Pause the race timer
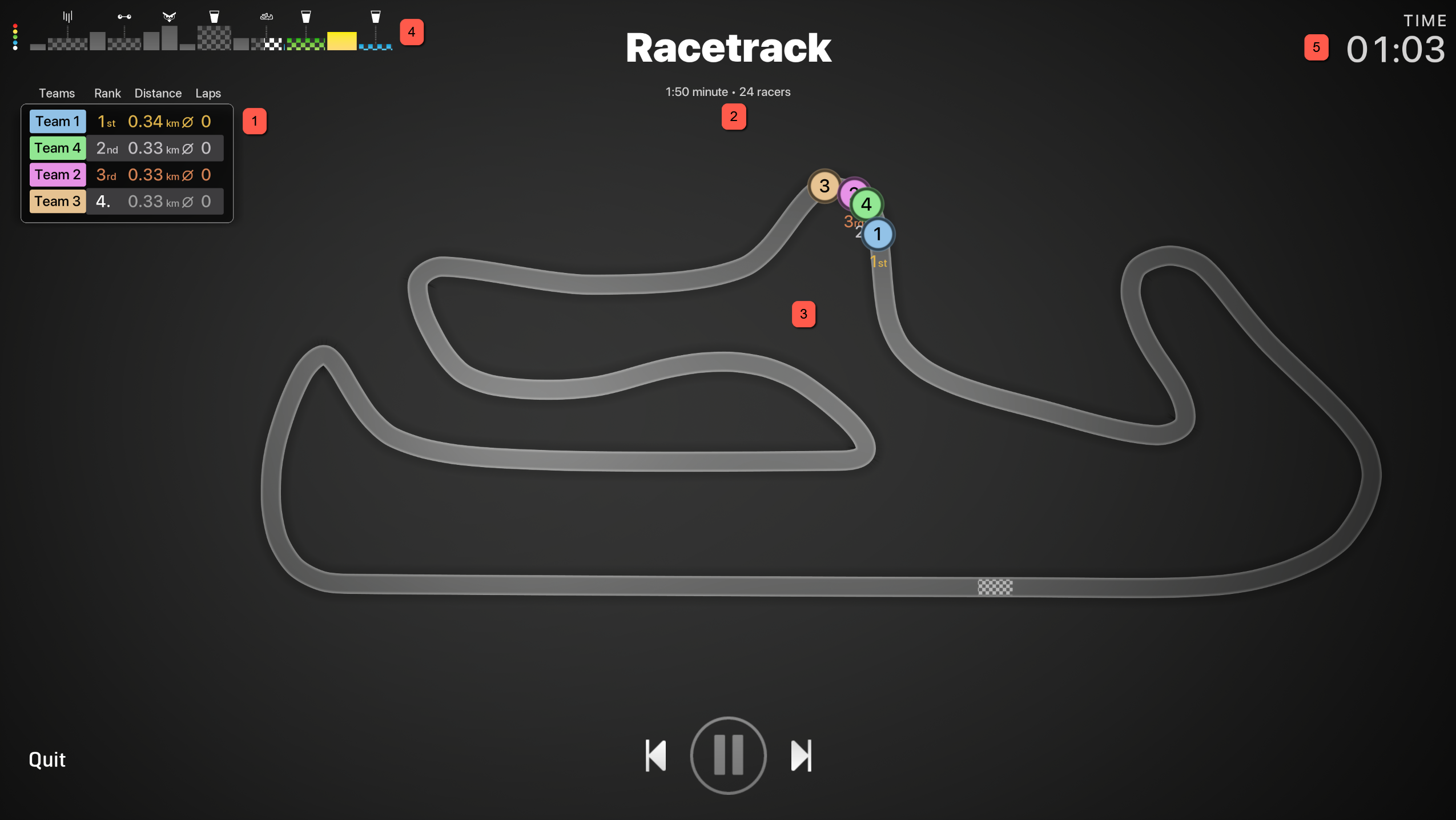Viewport: 1456px width, 820px height. coord(728,755)
